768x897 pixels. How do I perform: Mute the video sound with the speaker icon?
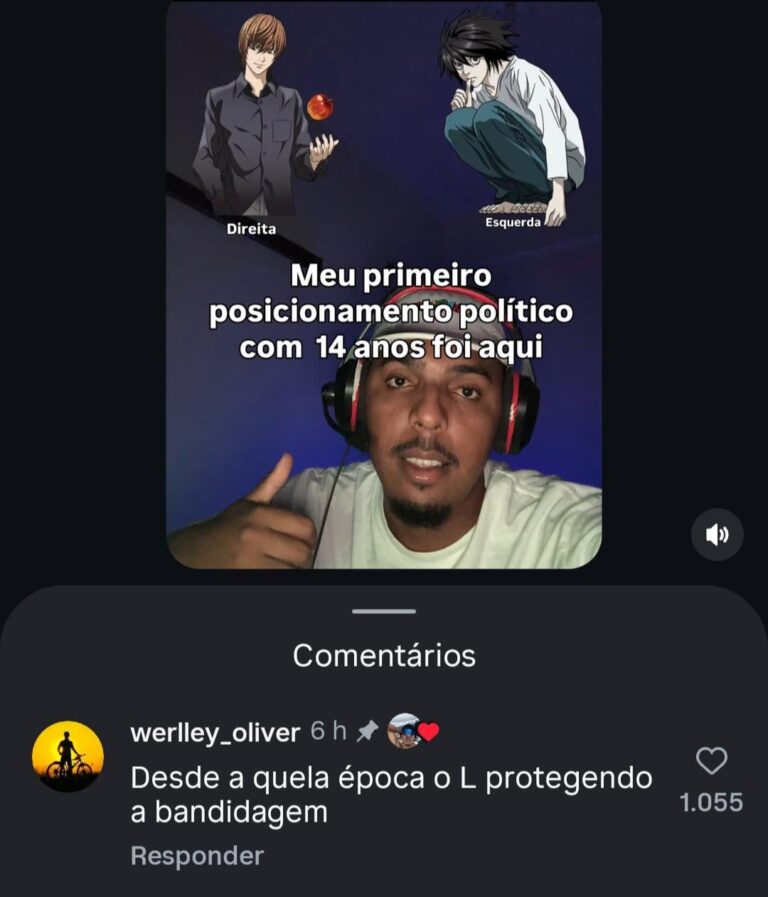coord(717,535)
